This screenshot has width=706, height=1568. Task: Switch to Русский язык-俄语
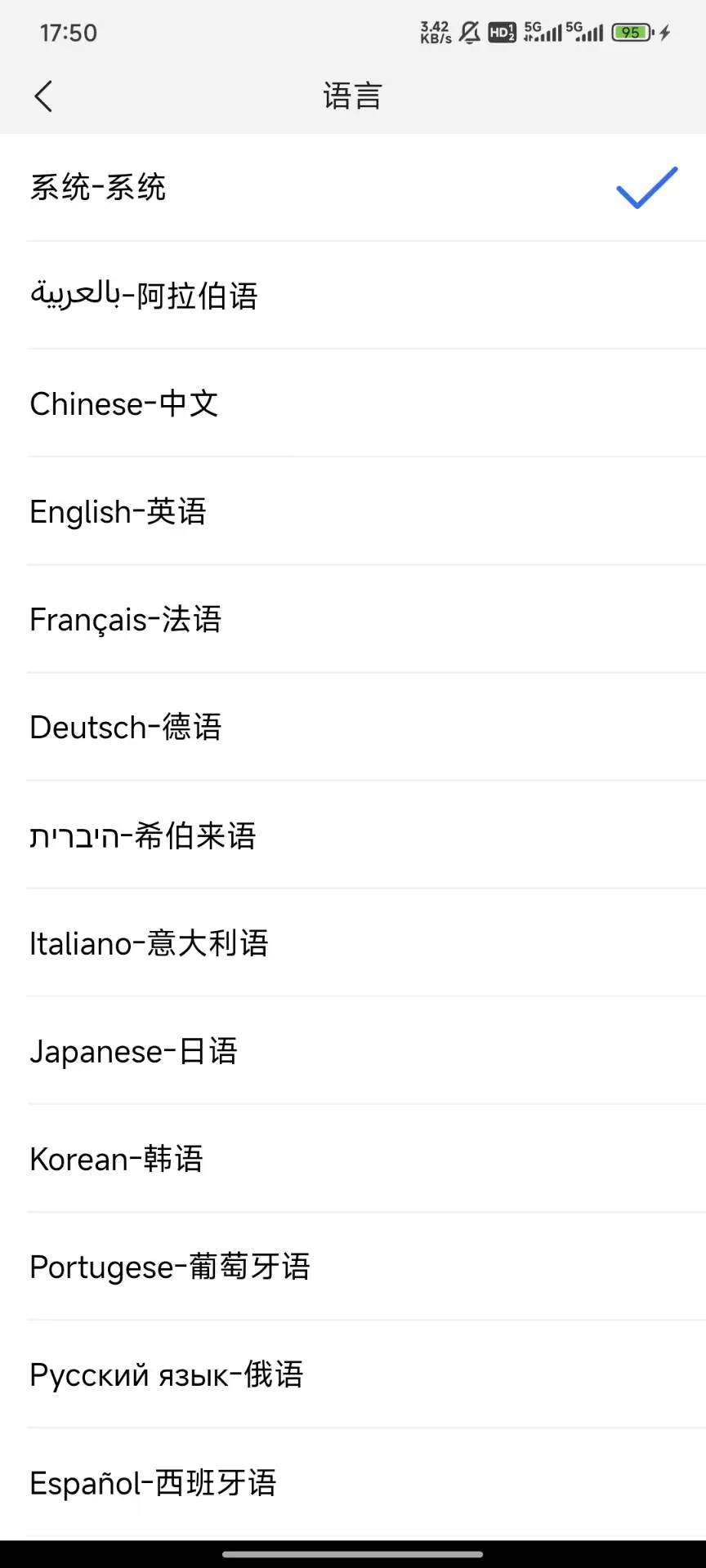167,1374
